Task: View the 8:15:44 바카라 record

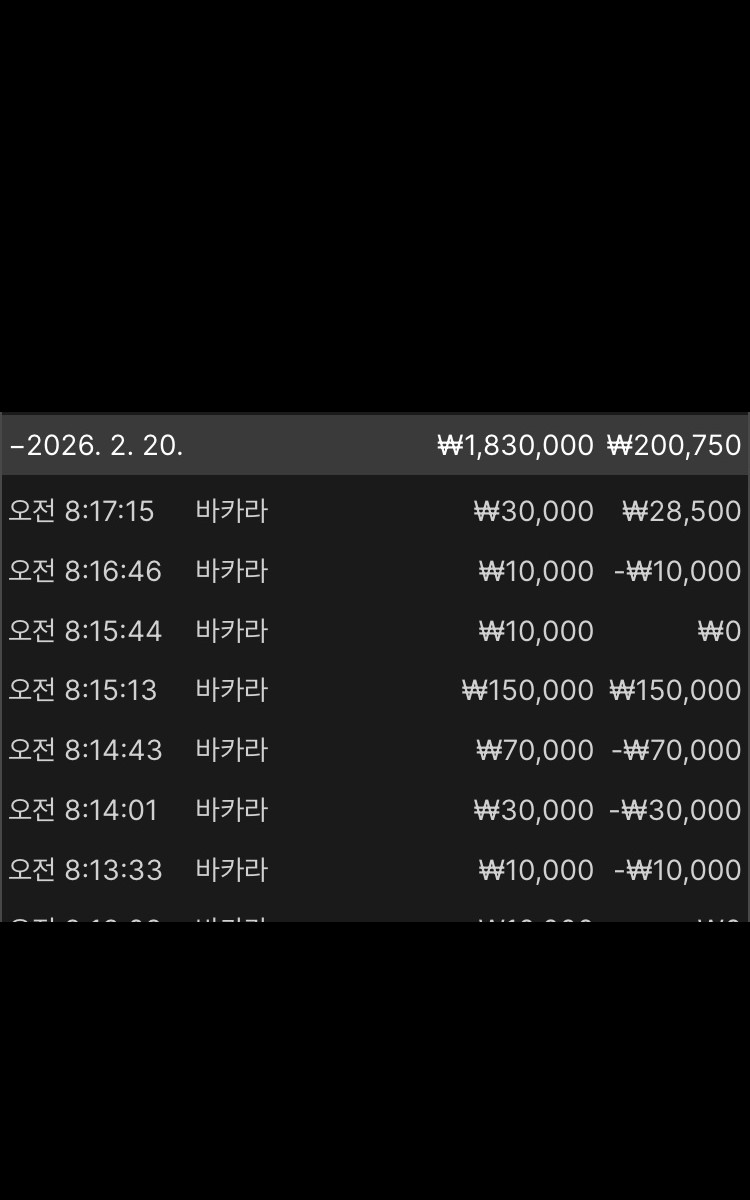Action: [374, 631]
